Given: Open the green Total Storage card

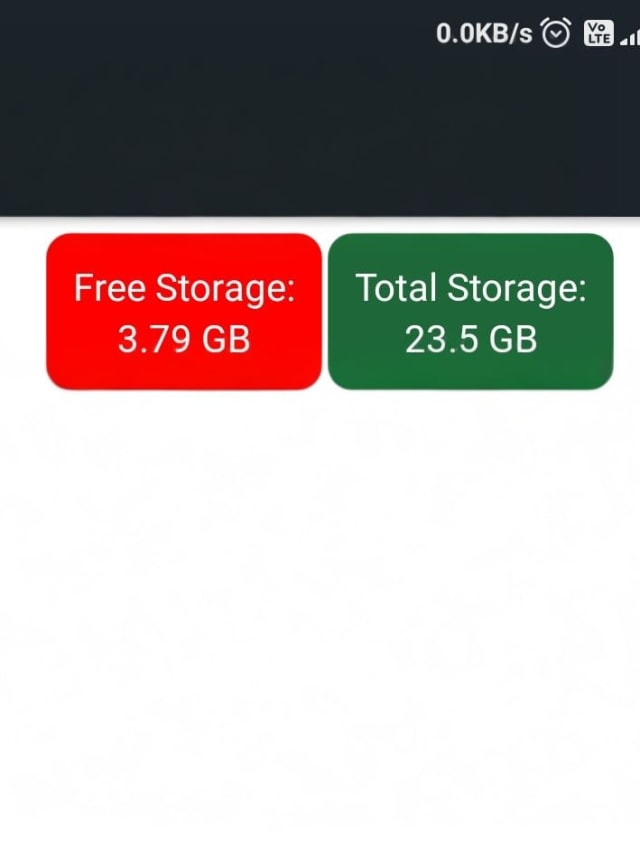Looking at the screenshot, I should pos(470,312).
